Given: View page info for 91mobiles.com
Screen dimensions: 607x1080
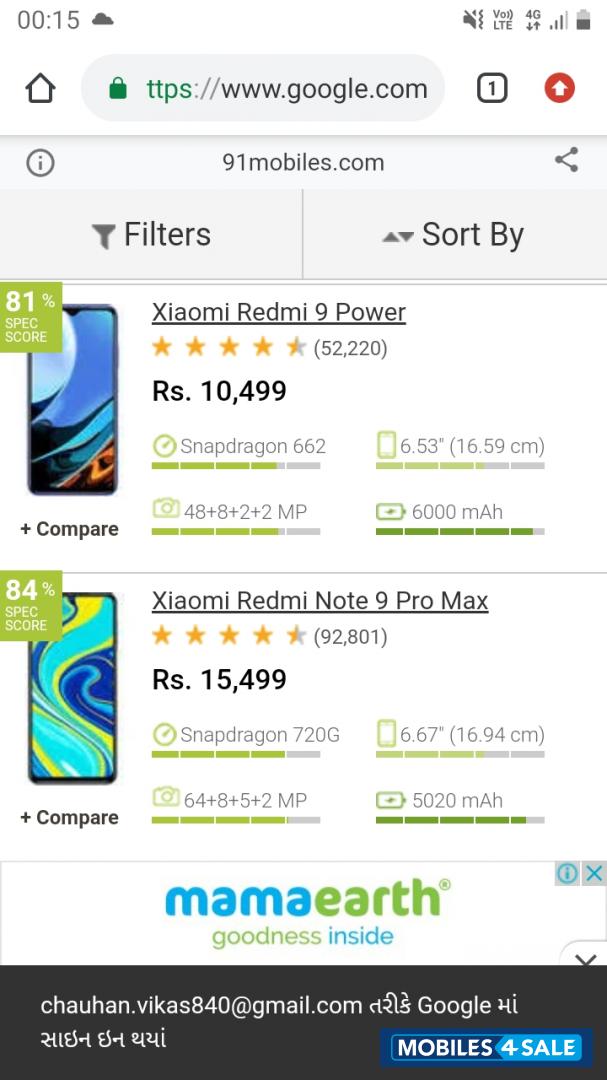Looking at the screenshot, I should pyautogui.click(x=40, y=163).
